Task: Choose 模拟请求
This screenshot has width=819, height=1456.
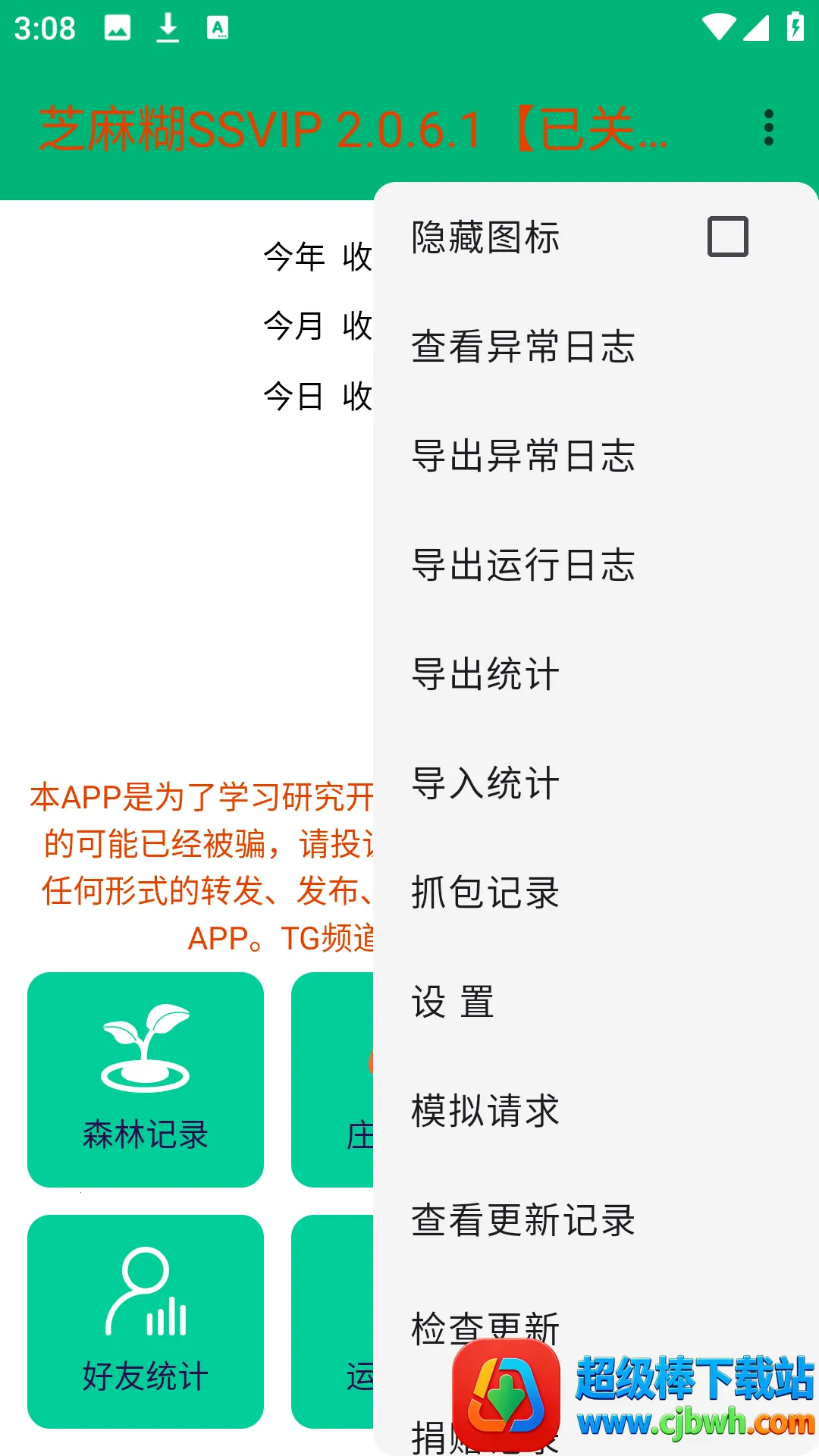Action: tap(485, 1111)
